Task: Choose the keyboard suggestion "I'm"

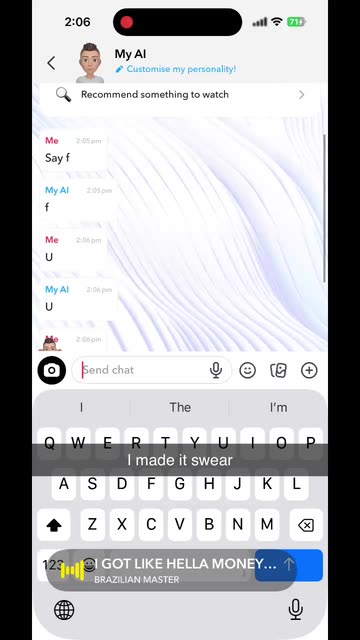Action: pyautogui.click(x=278, y=407)
